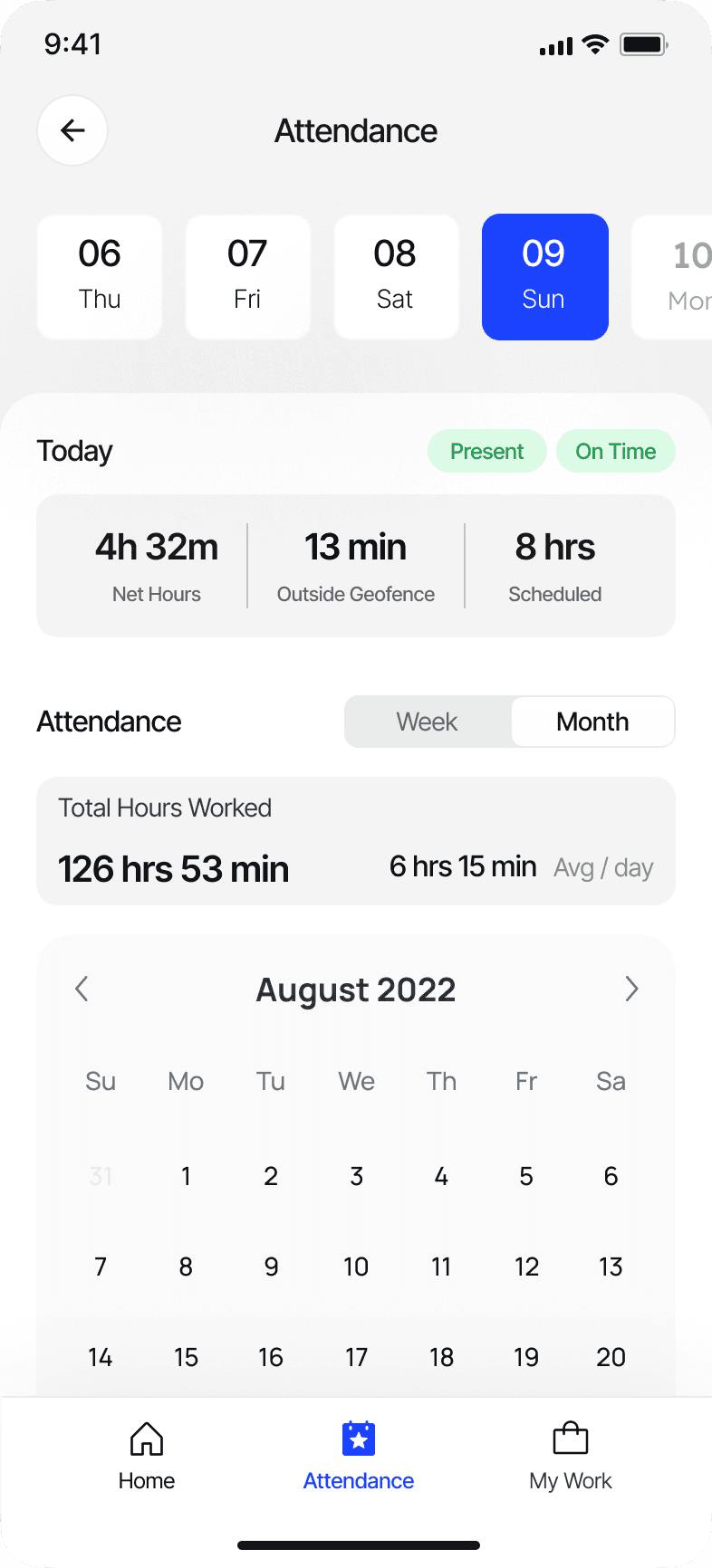Pick August 9 on the calendar
712x1568 pixels.
(x=271, y=1267)
